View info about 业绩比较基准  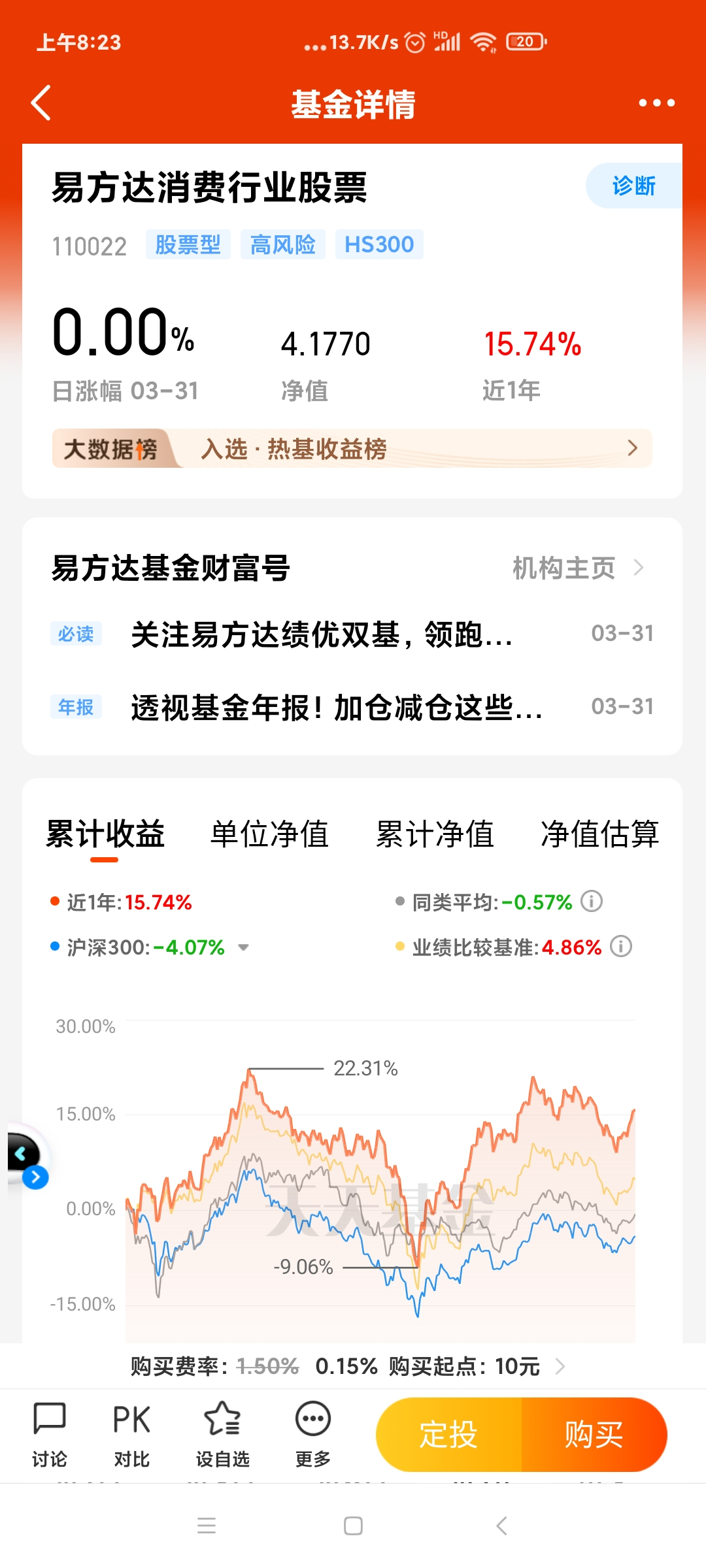pos(621,947)
